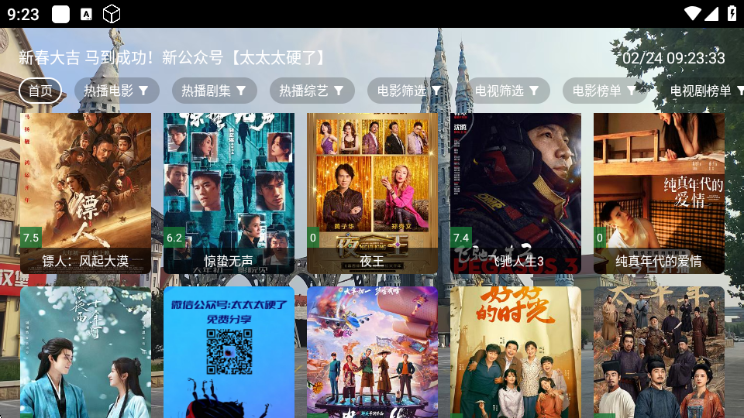
Task: Open the movie 飞驰人生3
Action: (515, 192)
